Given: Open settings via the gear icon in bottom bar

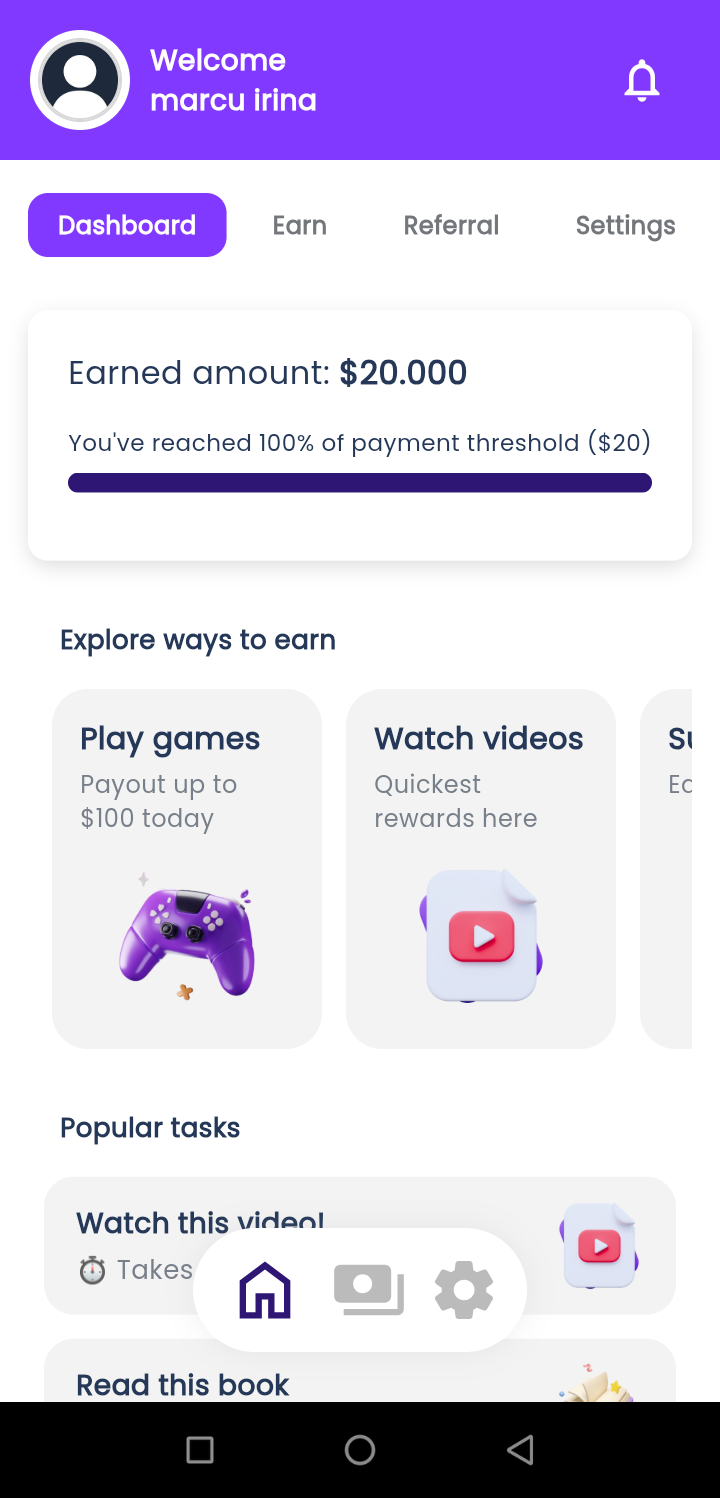Looking at the screenshot, I should 464,1289.
